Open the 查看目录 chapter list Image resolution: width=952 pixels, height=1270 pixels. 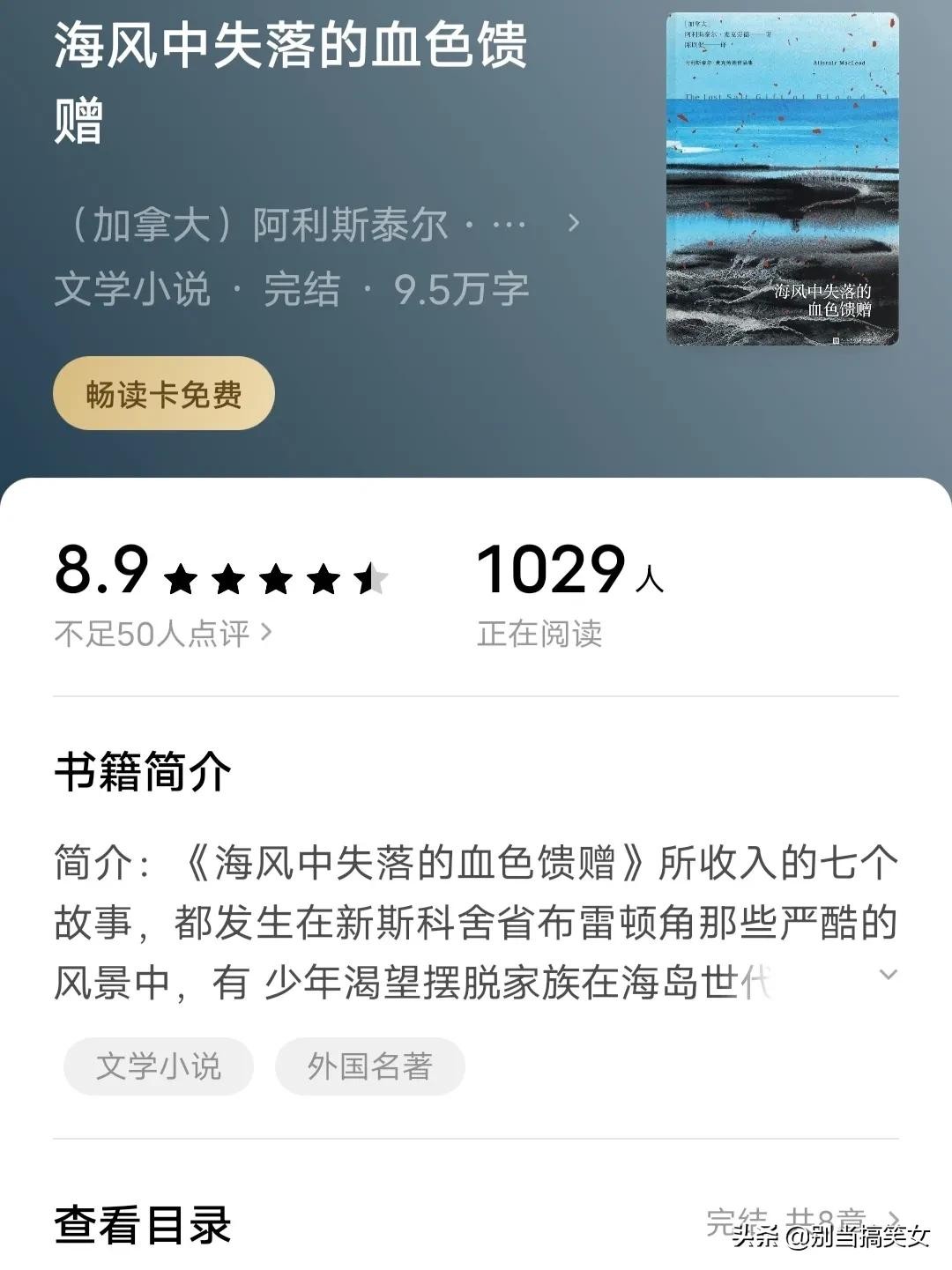pyautogui.click(x=476, y=1225)
